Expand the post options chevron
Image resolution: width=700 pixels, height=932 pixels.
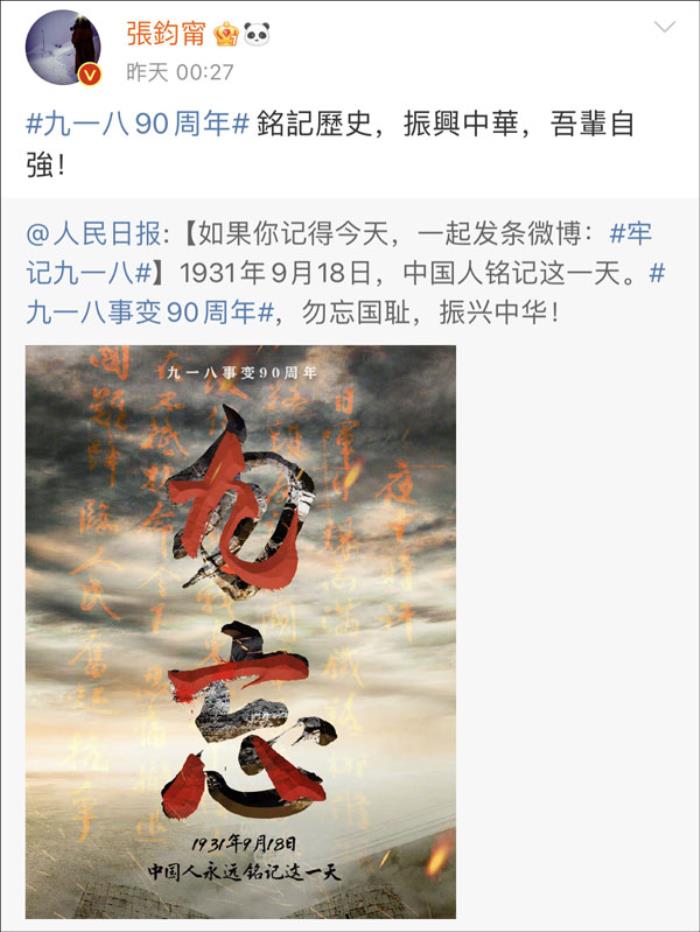[664, 28]
